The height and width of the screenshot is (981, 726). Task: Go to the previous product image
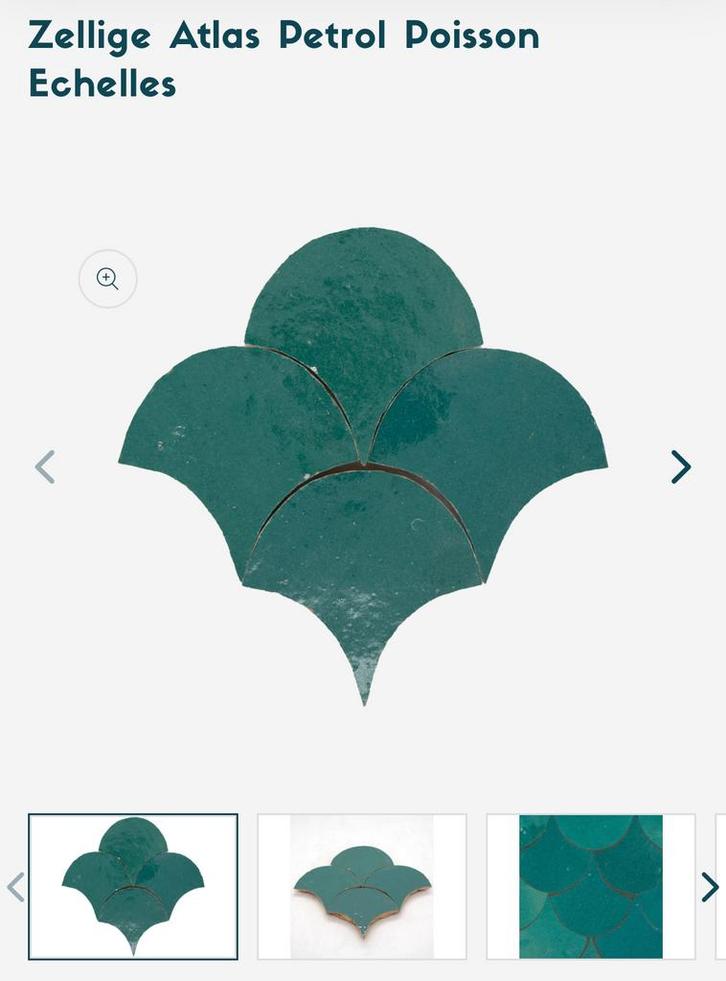[45, 466]
